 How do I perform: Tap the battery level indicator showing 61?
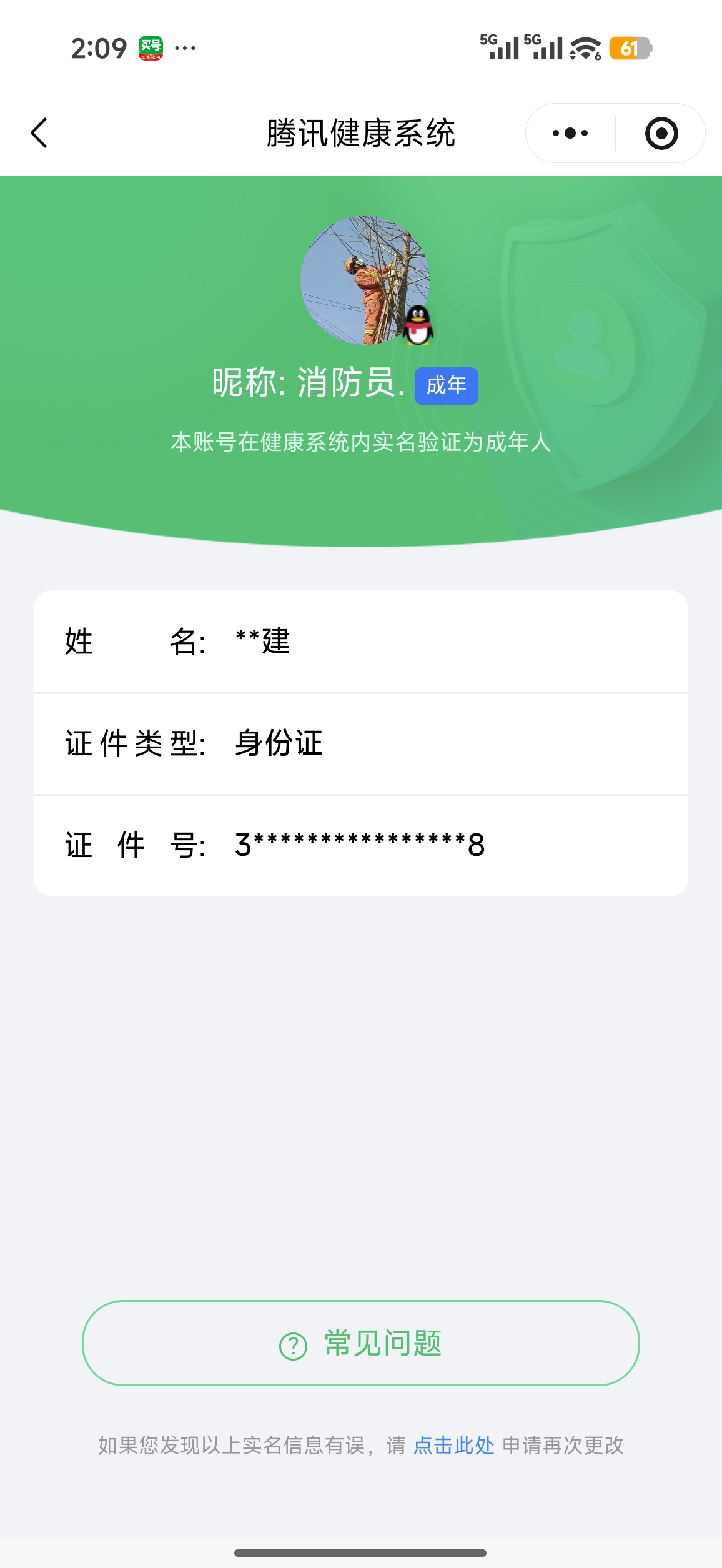[x=630, y=49]
